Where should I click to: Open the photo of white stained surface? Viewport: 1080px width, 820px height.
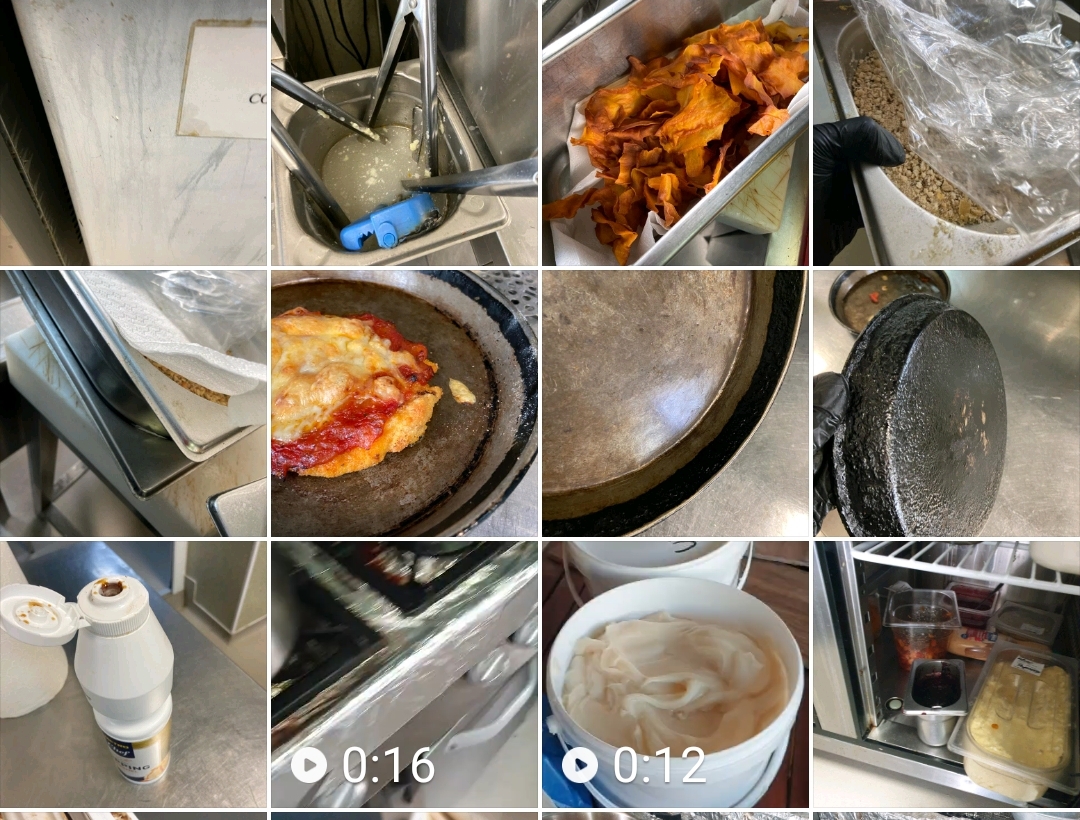coord(133,132)
